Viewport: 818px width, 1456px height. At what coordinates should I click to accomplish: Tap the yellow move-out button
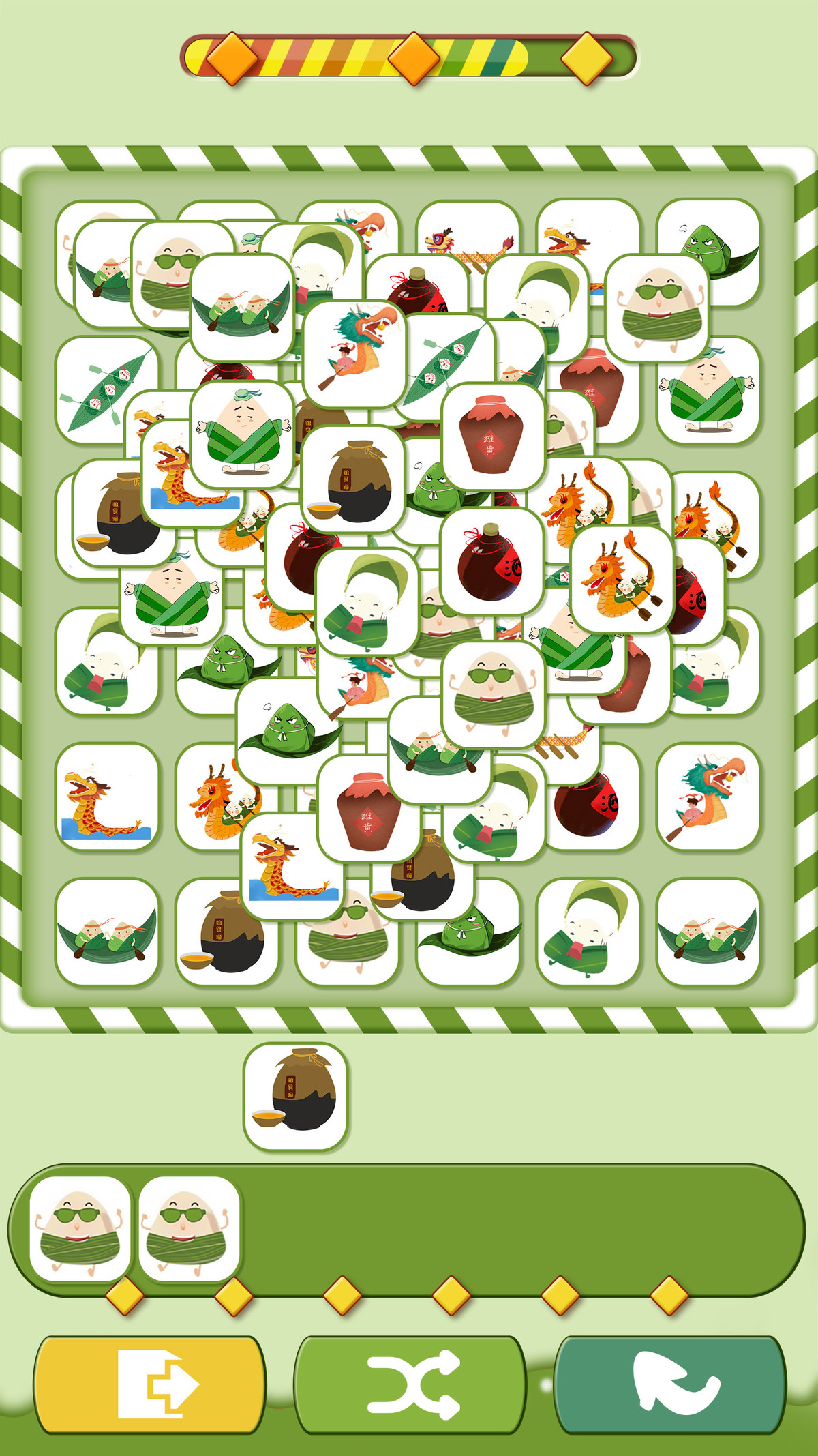149,1384
